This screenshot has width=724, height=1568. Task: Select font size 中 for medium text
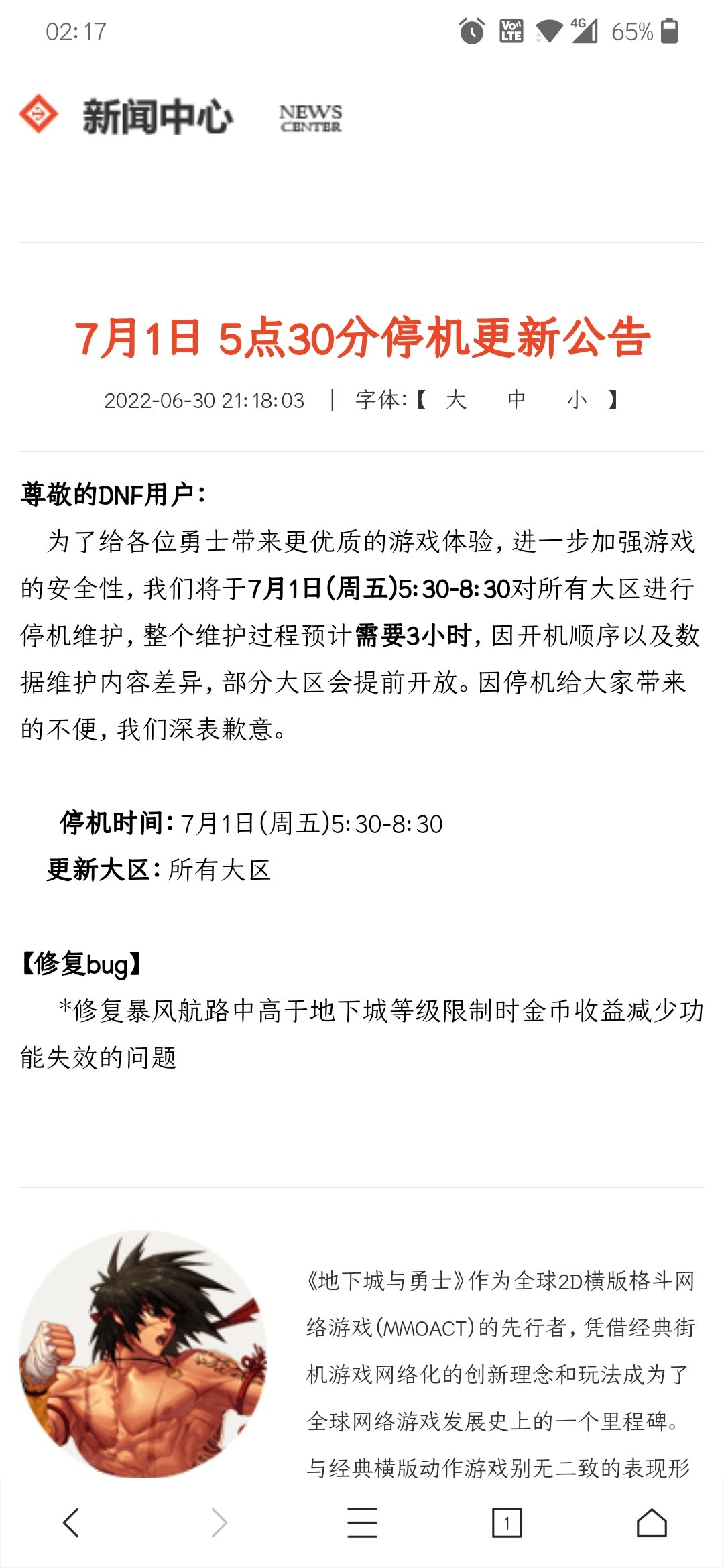520,398
